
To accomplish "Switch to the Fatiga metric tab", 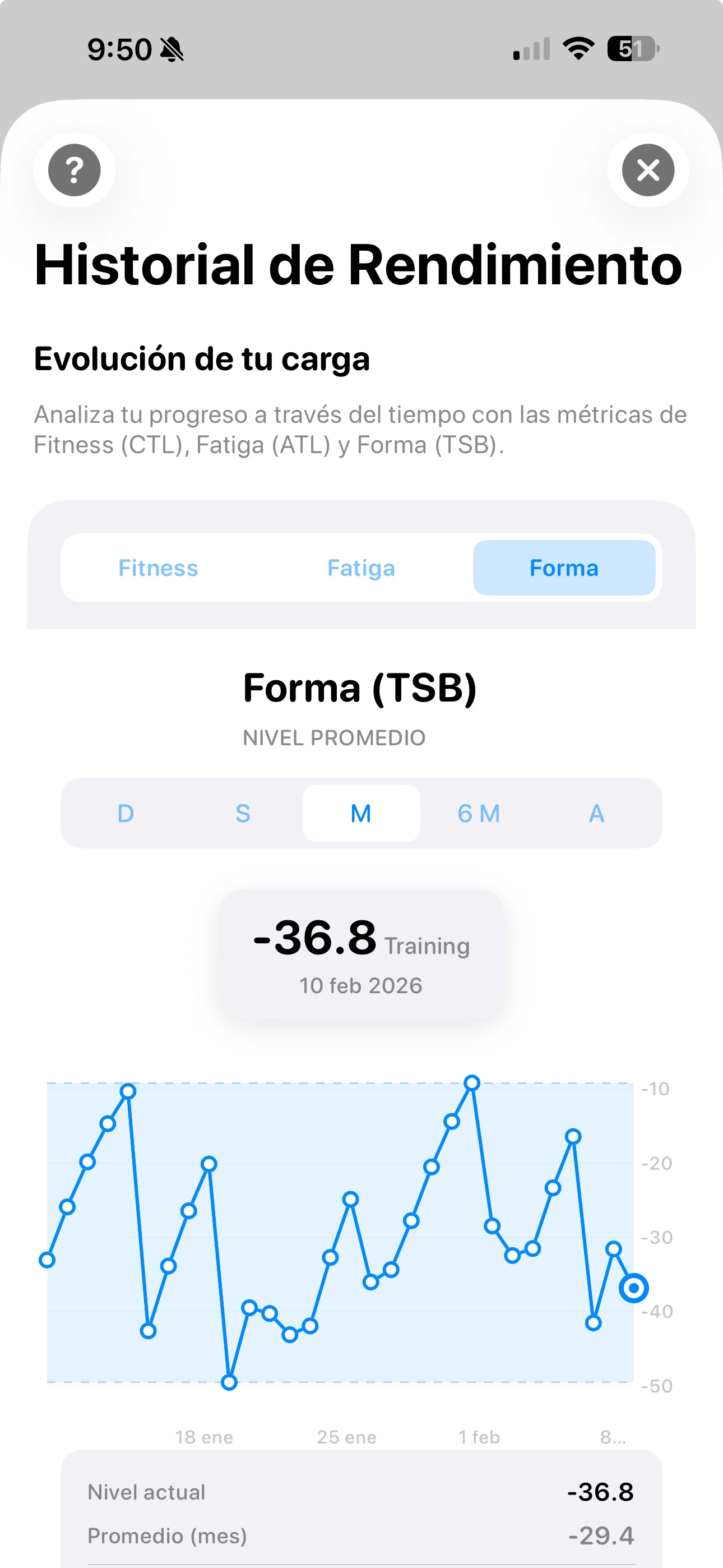I will [x=361, y=568].
